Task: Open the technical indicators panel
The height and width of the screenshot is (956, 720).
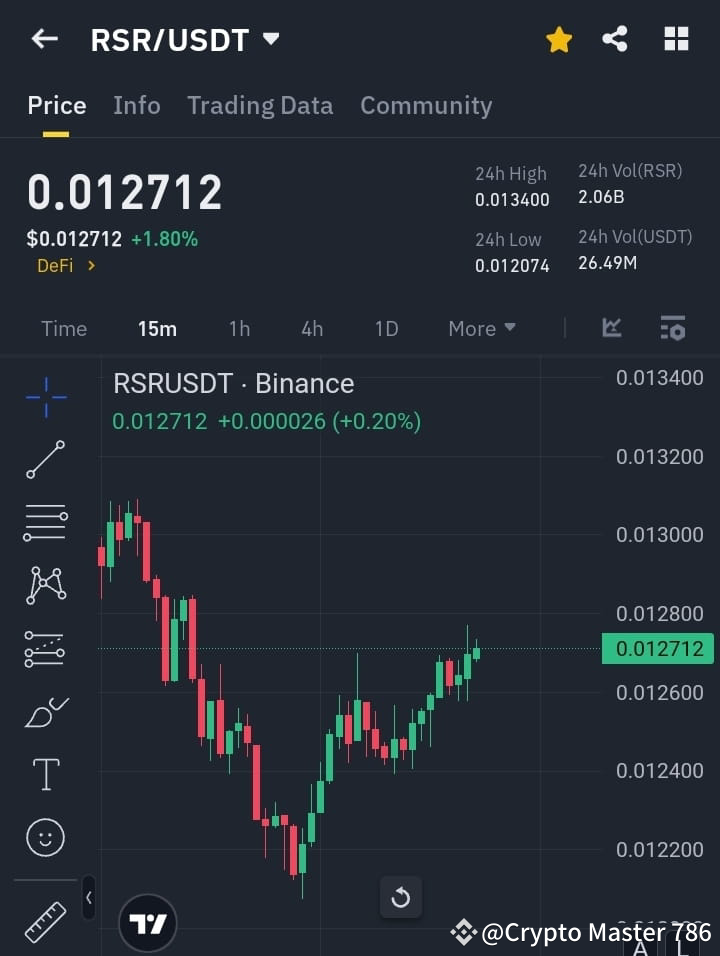Action: click(x=611, y=328)
